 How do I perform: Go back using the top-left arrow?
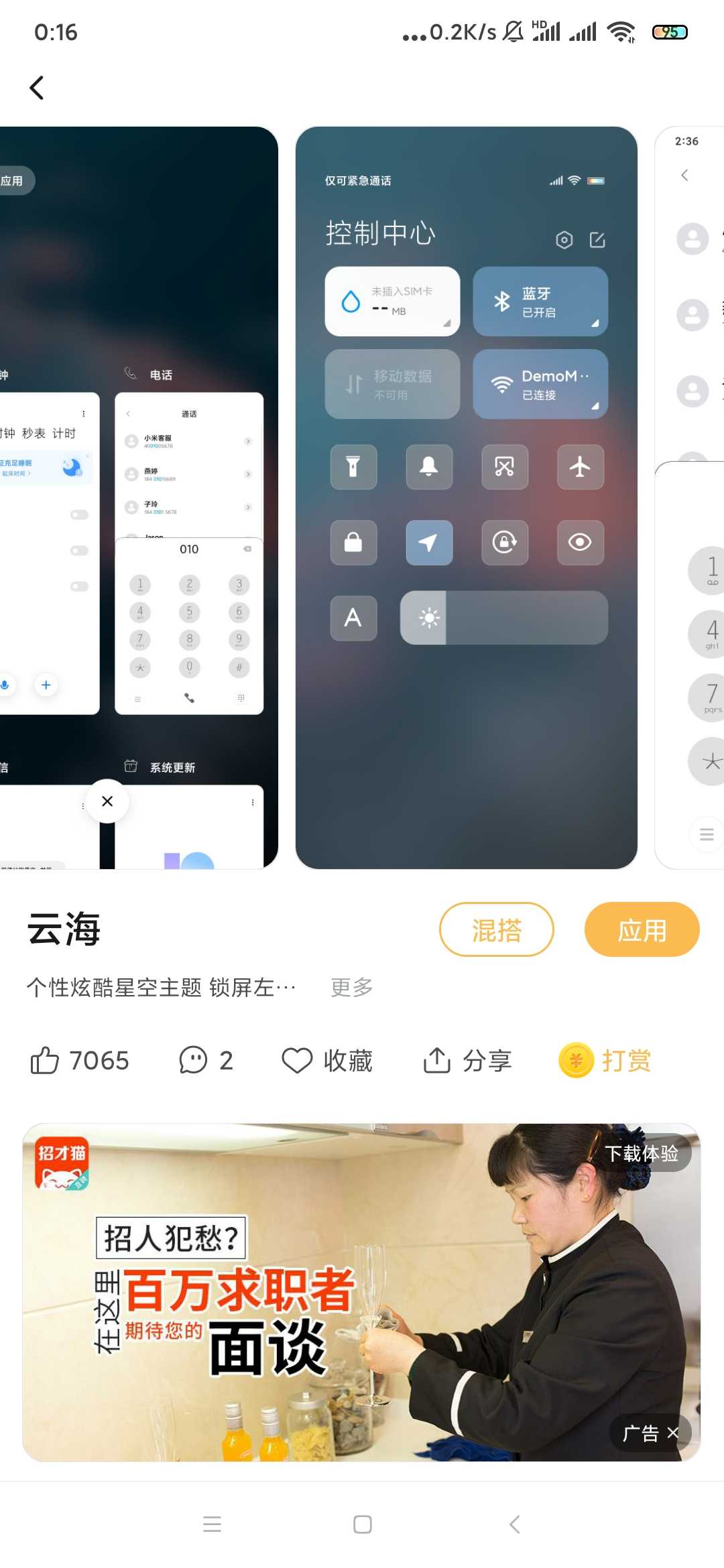coord(37,88)
